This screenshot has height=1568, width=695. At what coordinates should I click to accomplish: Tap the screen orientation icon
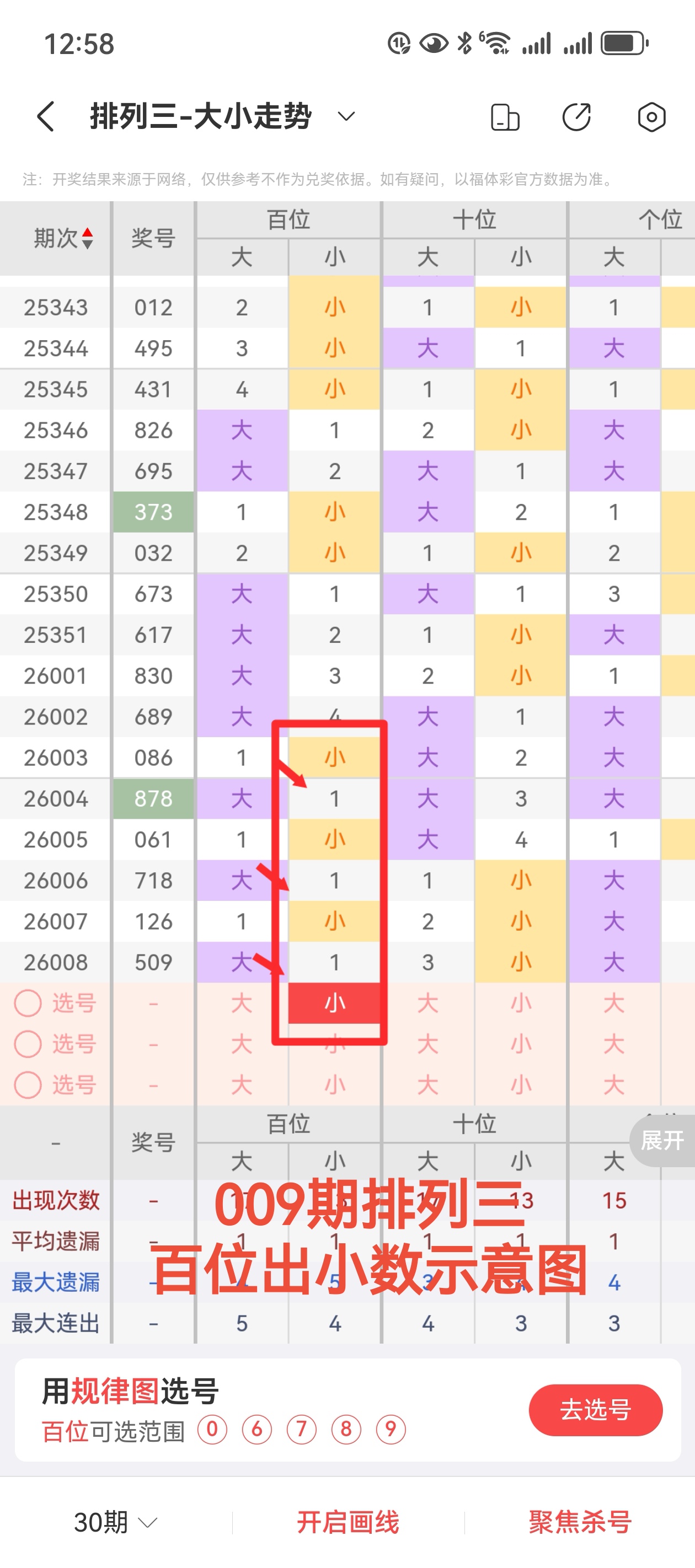pyautogui.click(x=505, y=117)
